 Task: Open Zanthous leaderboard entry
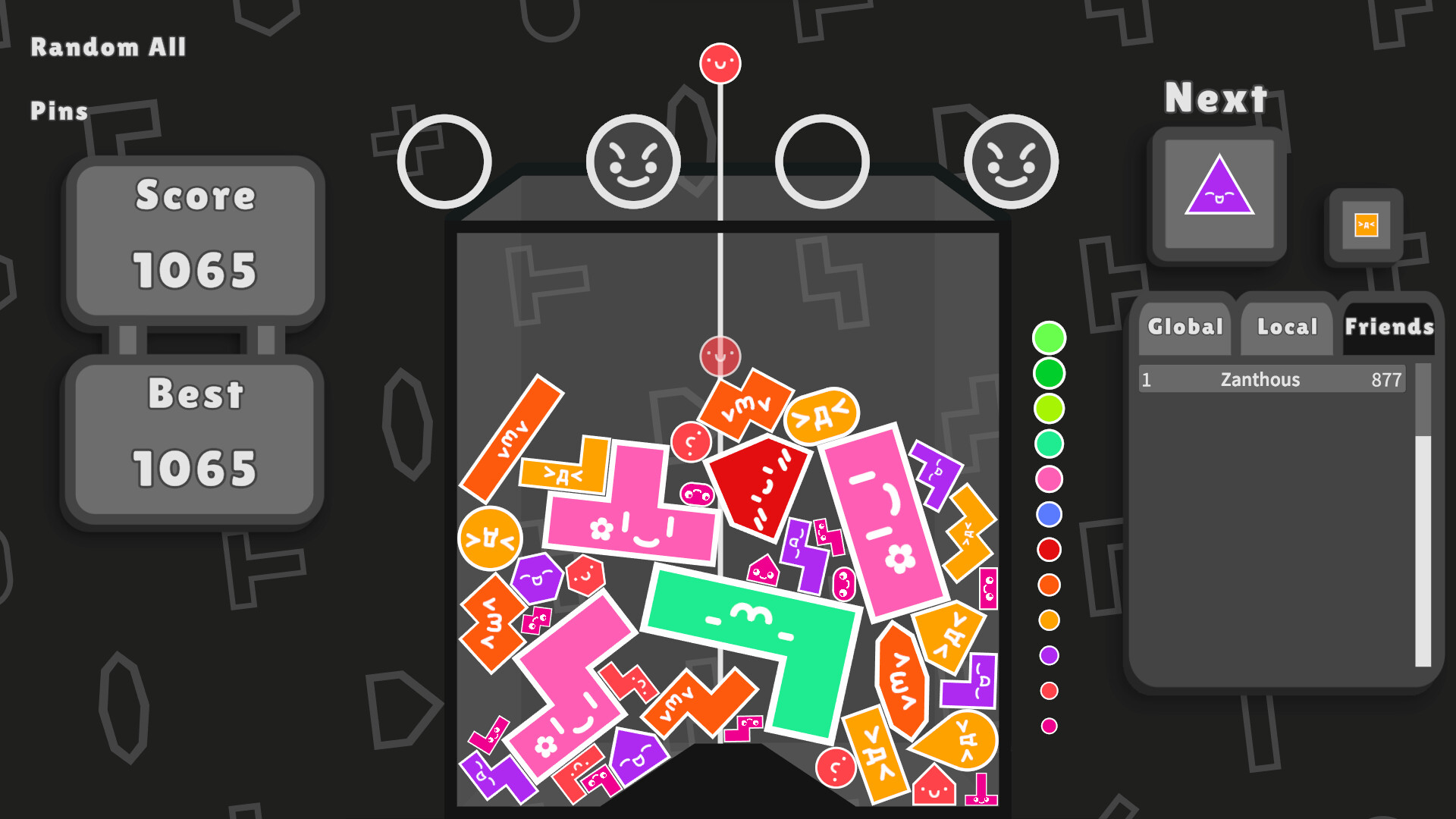[1272, 379]
